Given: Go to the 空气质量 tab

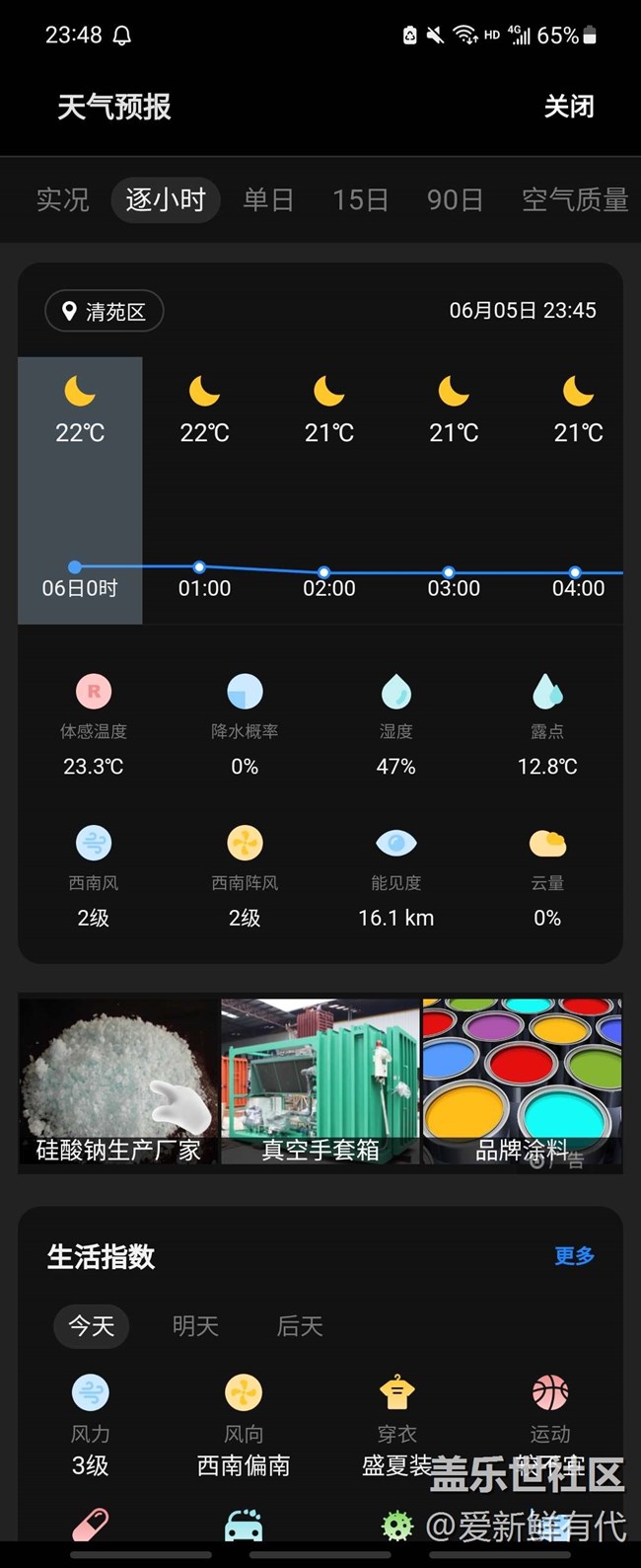Looking at the screenshot, I should pos(574,200).
